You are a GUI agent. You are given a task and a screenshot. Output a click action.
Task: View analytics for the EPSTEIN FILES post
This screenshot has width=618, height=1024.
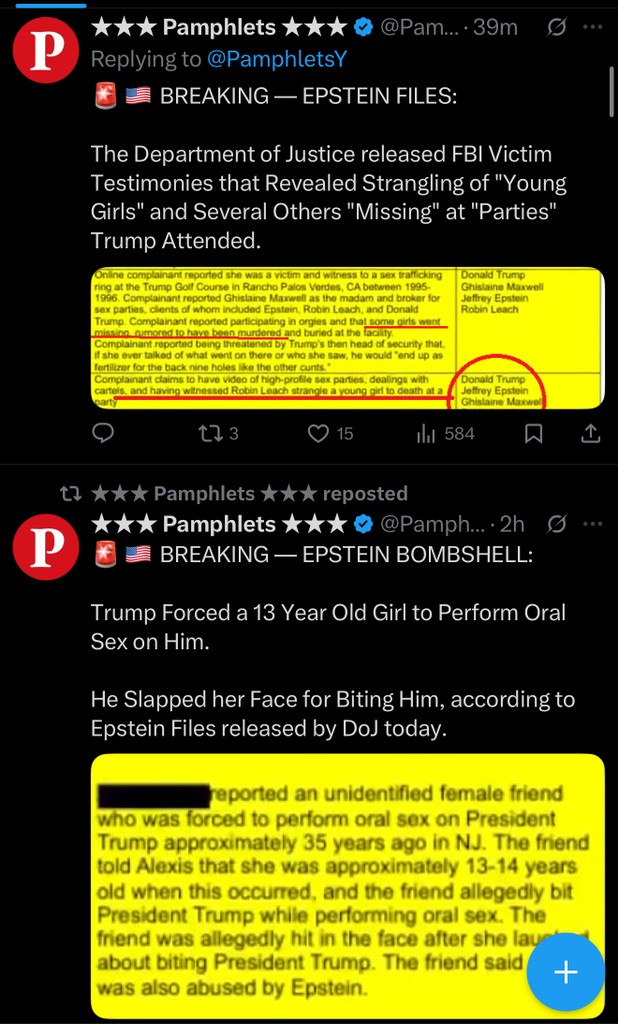(x=427, y=433)
